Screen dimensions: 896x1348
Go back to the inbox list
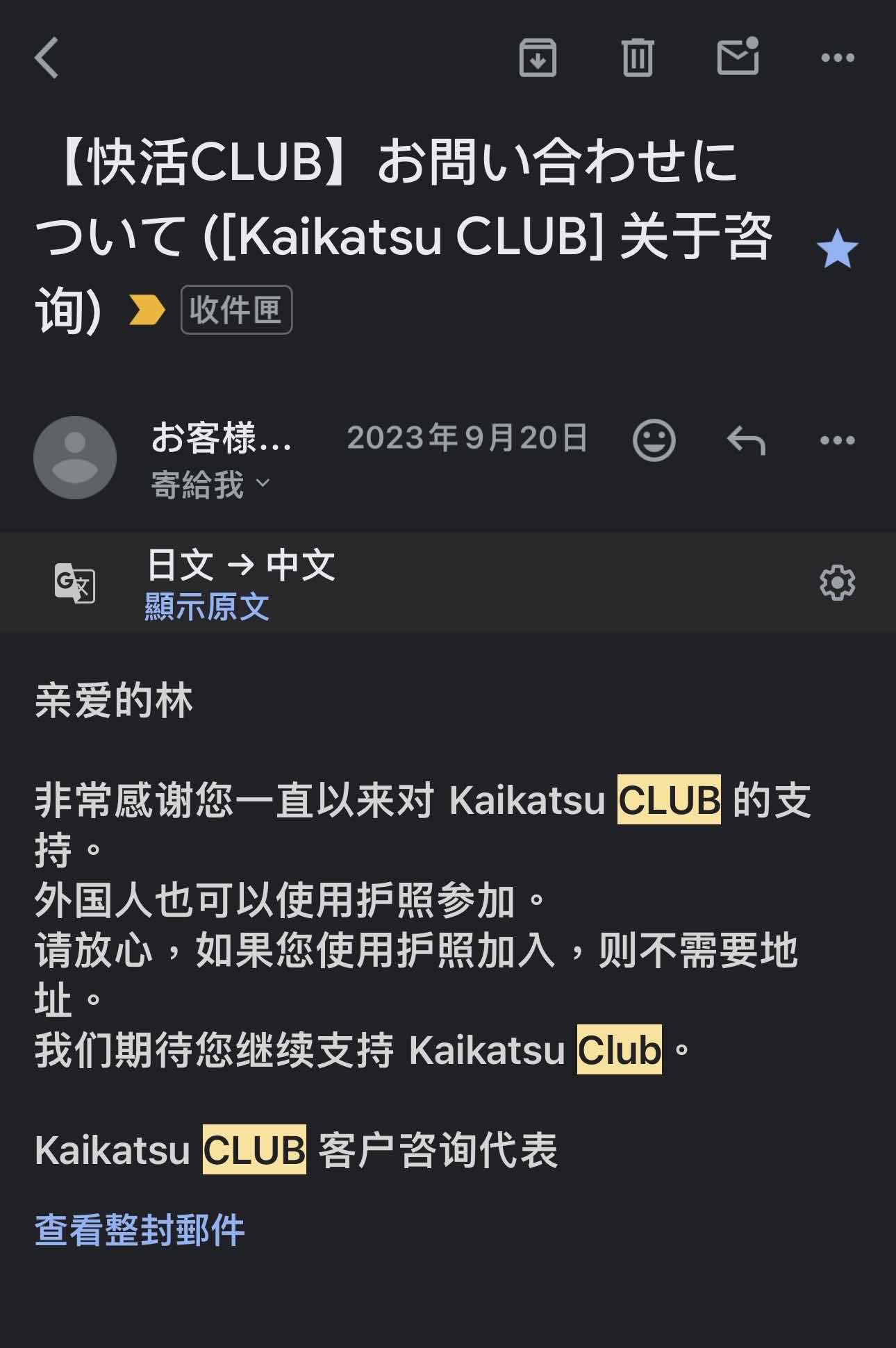click(x=47, y=58)
